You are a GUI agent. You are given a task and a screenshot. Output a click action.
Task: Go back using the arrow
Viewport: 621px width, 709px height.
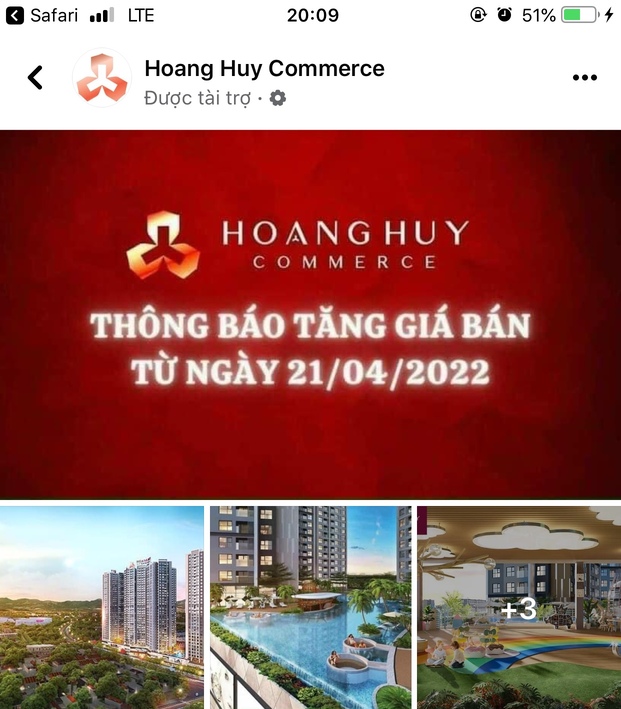pos(35,78)
